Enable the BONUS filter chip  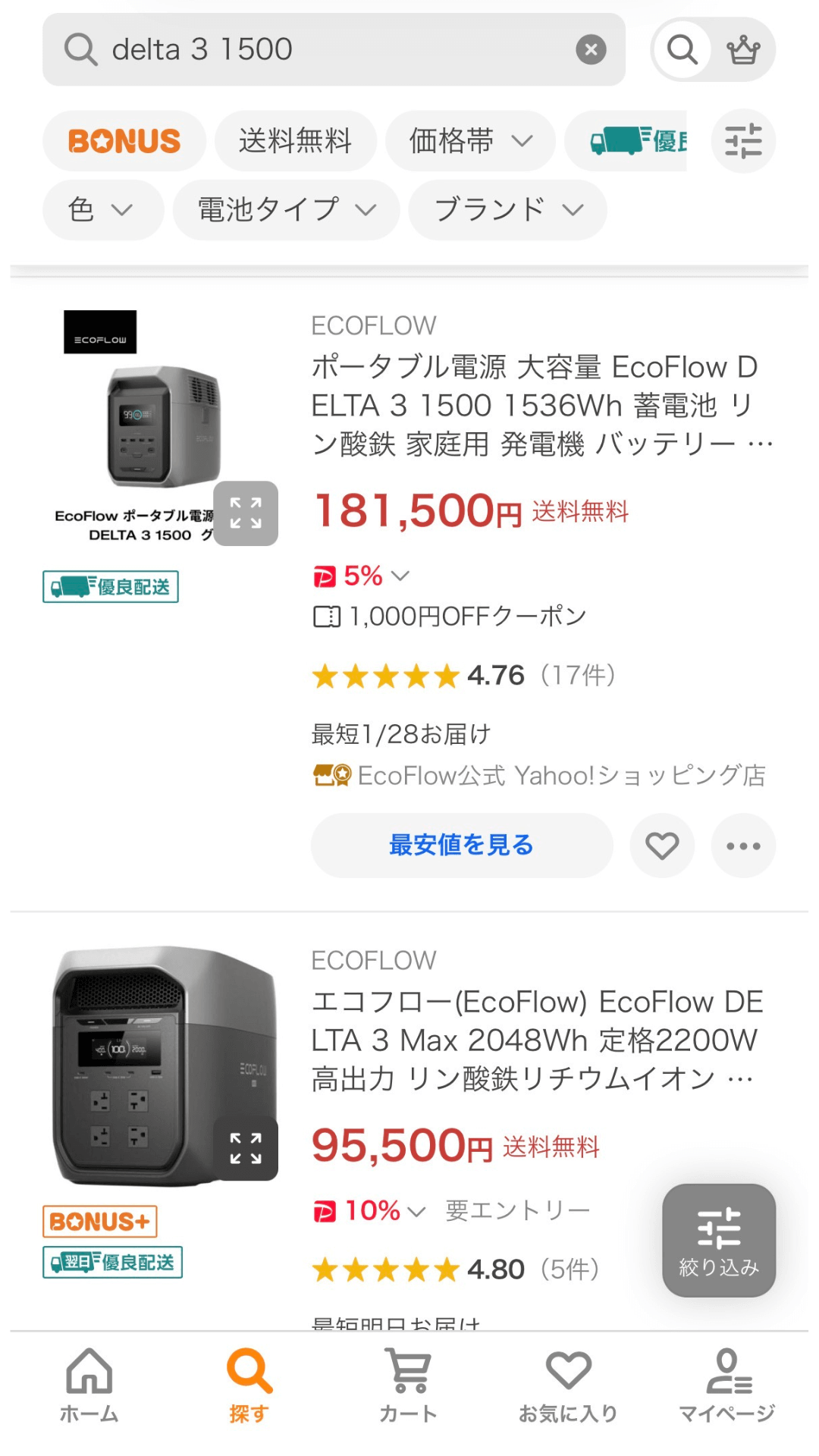click(x=123, y=140)
